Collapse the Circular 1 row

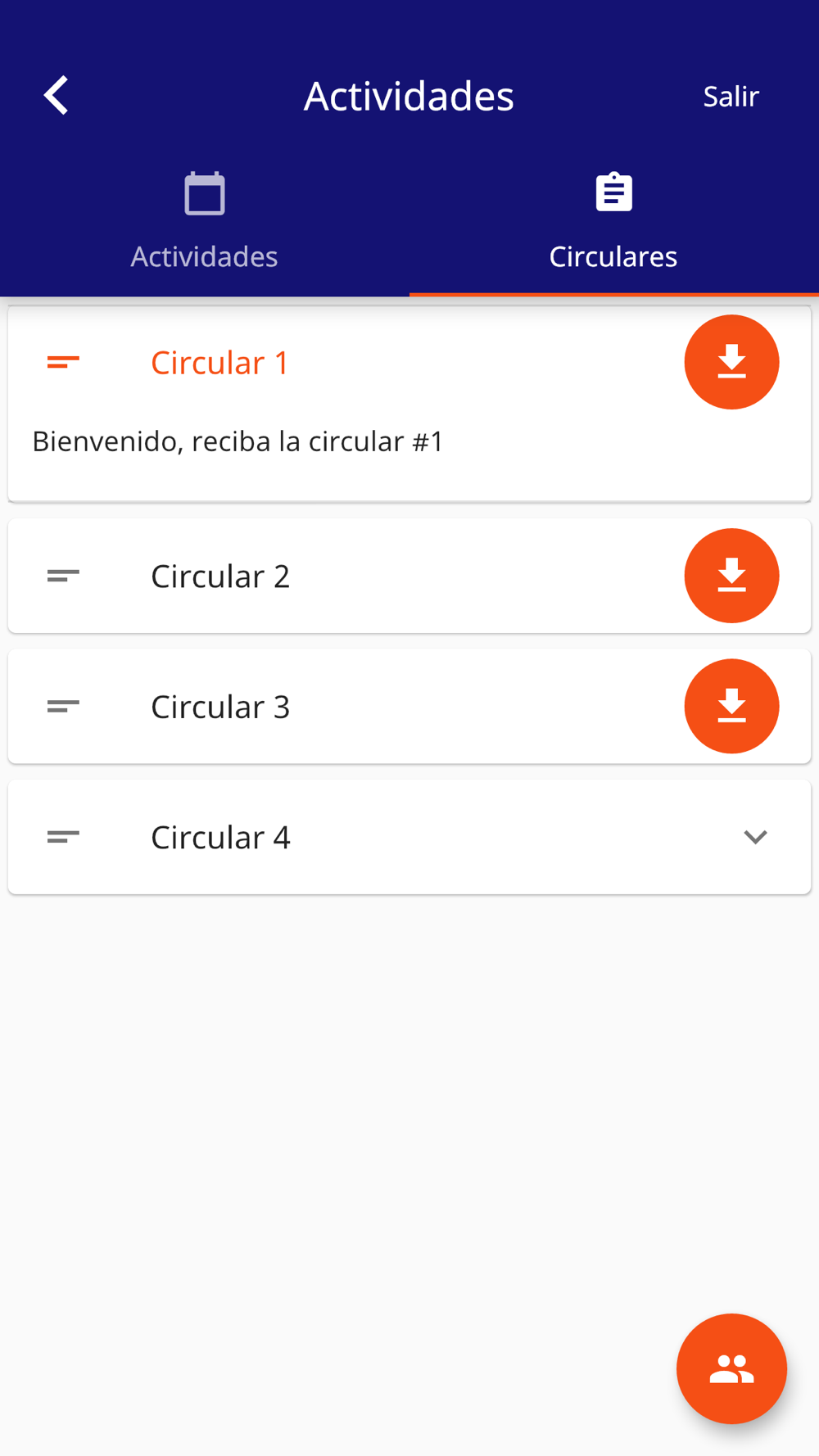(346, 362)
